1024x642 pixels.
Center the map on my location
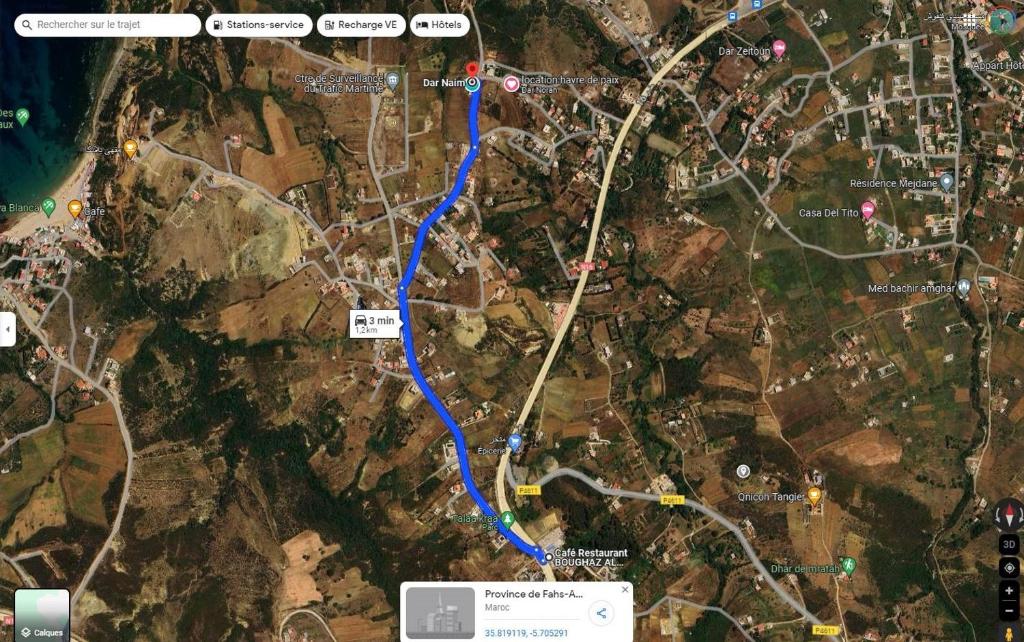pyautogui.click(x=1009, y=568)
